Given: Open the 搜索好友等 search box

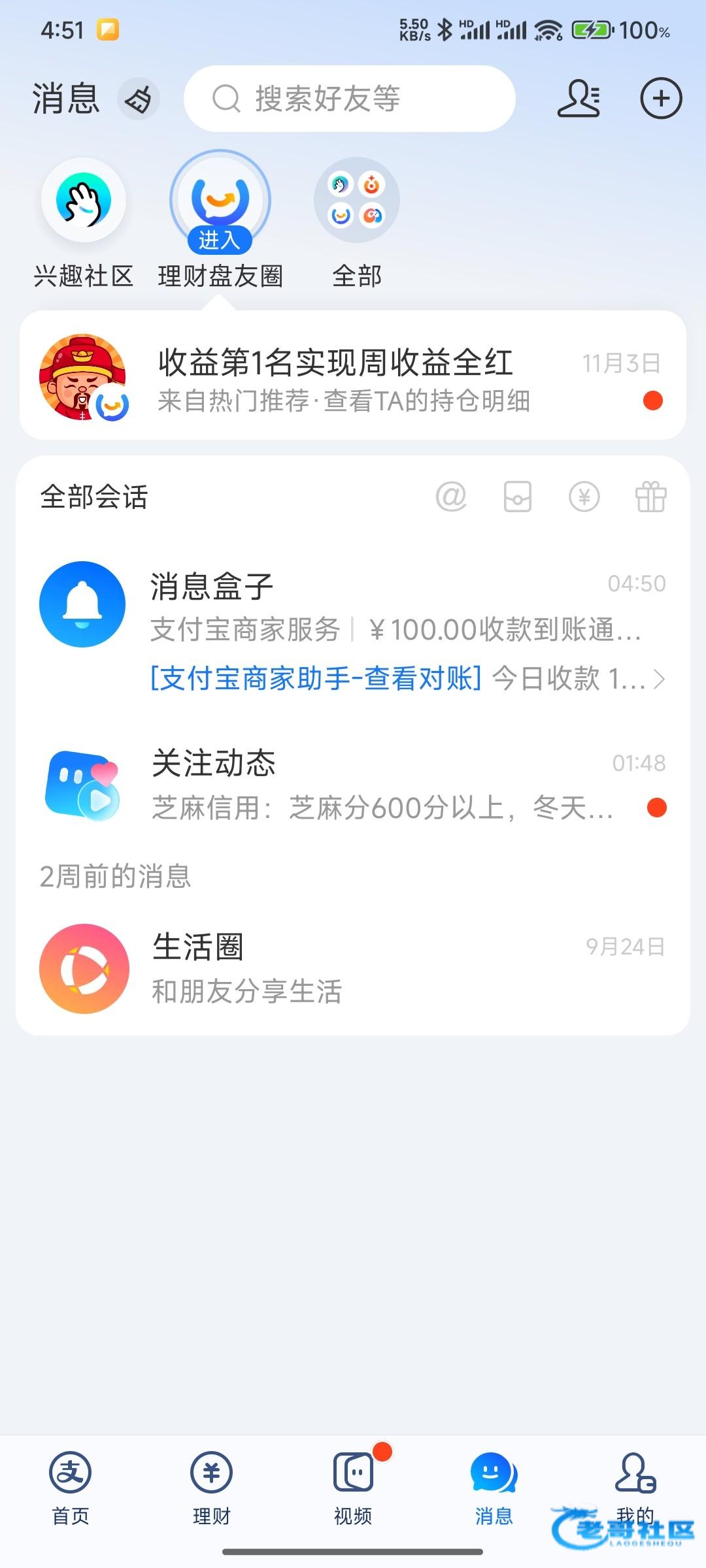Looking at the screenshot, I should (349, 99).
